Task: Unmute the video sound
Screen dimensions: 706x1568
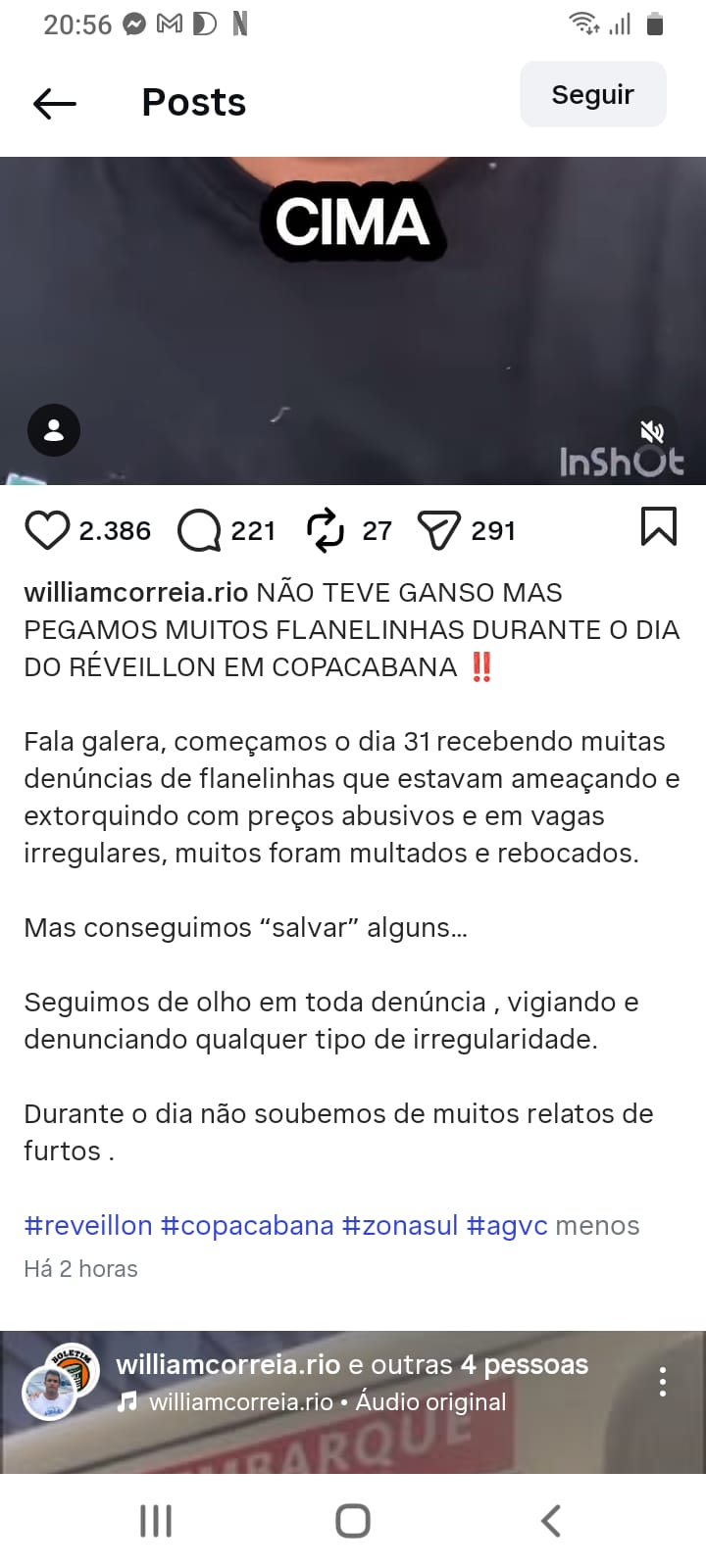Action: point(652,431)
